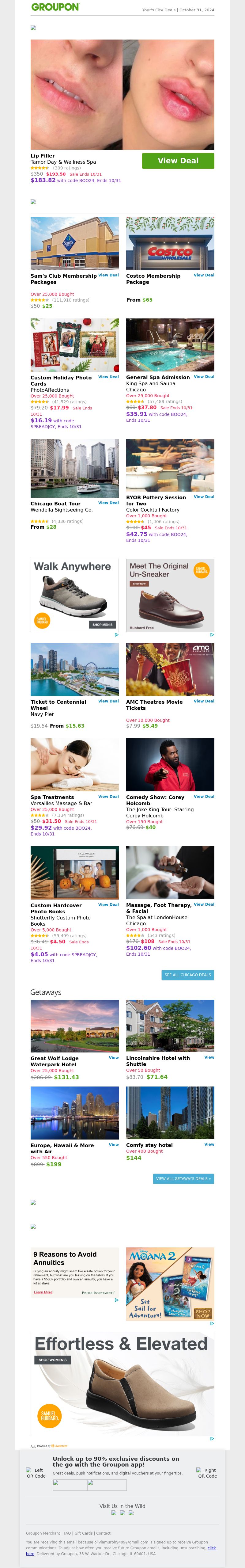View the Lincolnshire Hotel with Shuttle getaway
This screenshot has height=1568, width=245.
point(209,1057)
